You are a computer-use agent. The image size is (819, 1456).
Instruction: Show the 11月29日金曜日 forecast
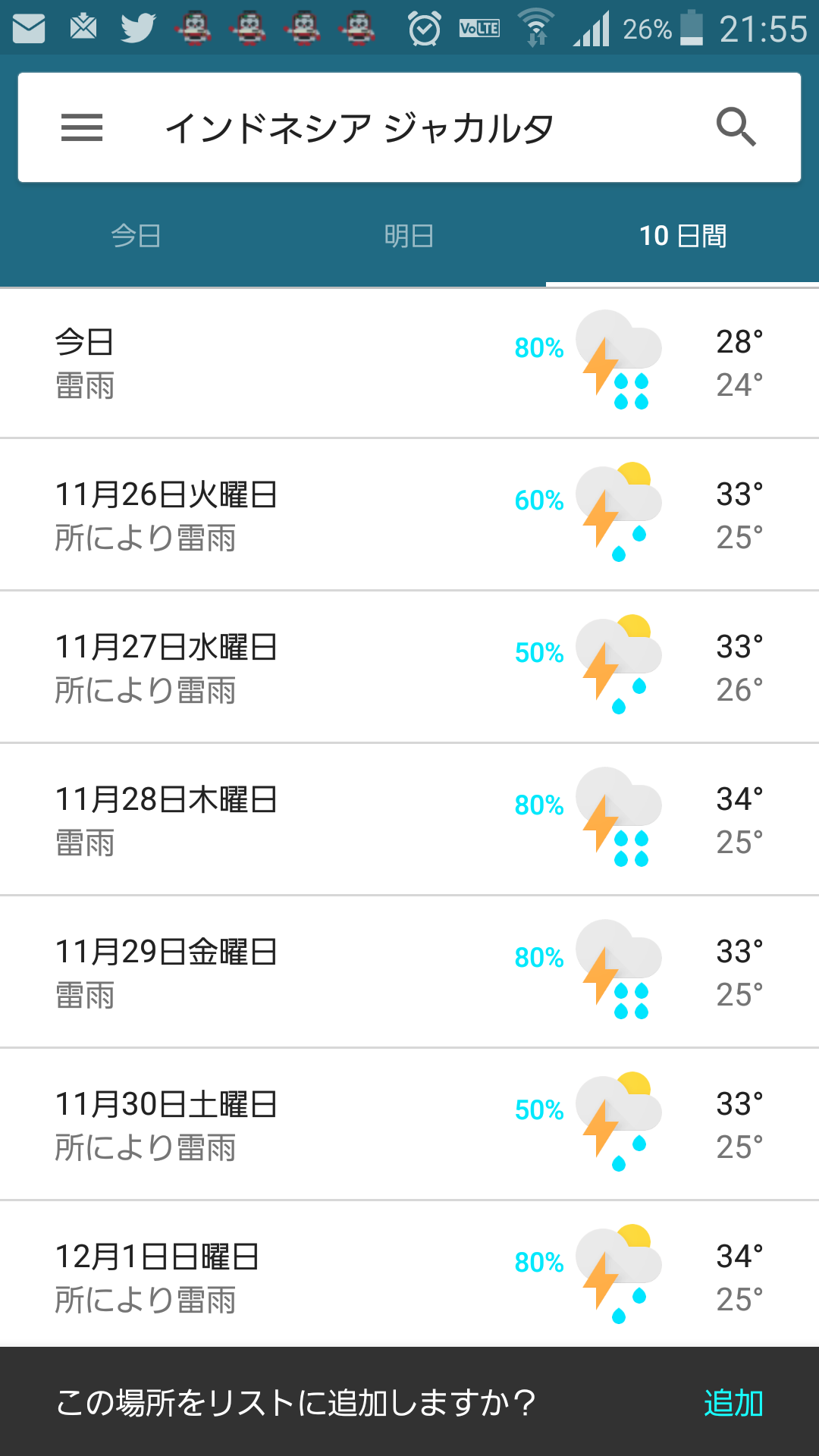point(409,973)
